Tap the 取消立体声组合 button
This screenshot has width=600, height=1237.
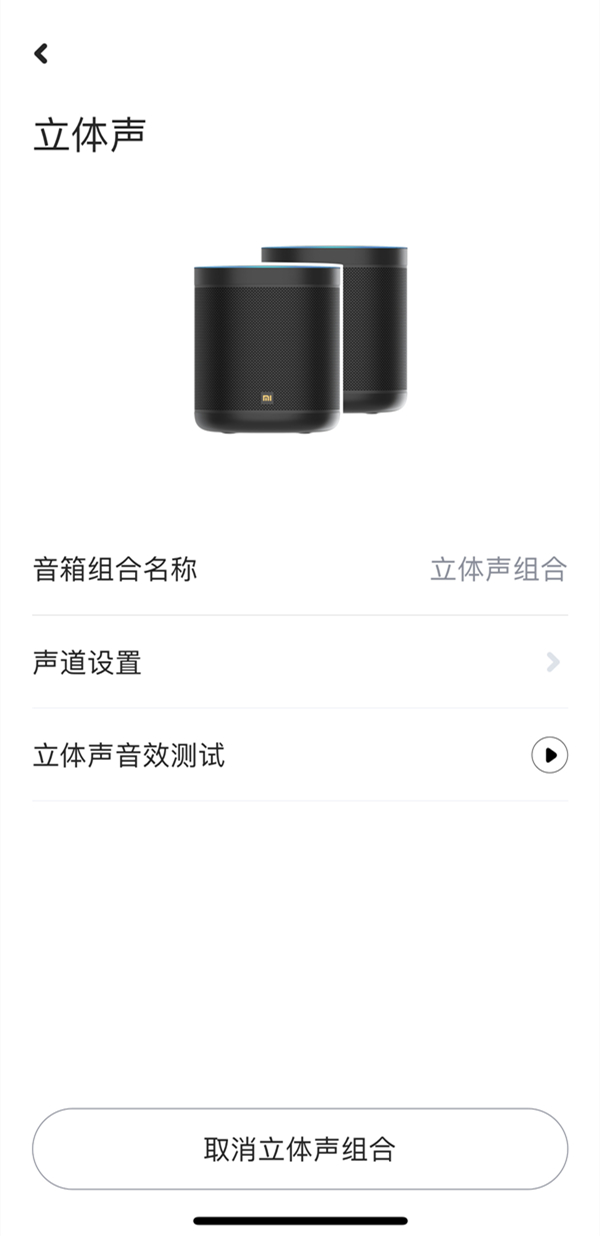tap(300, 1149)
